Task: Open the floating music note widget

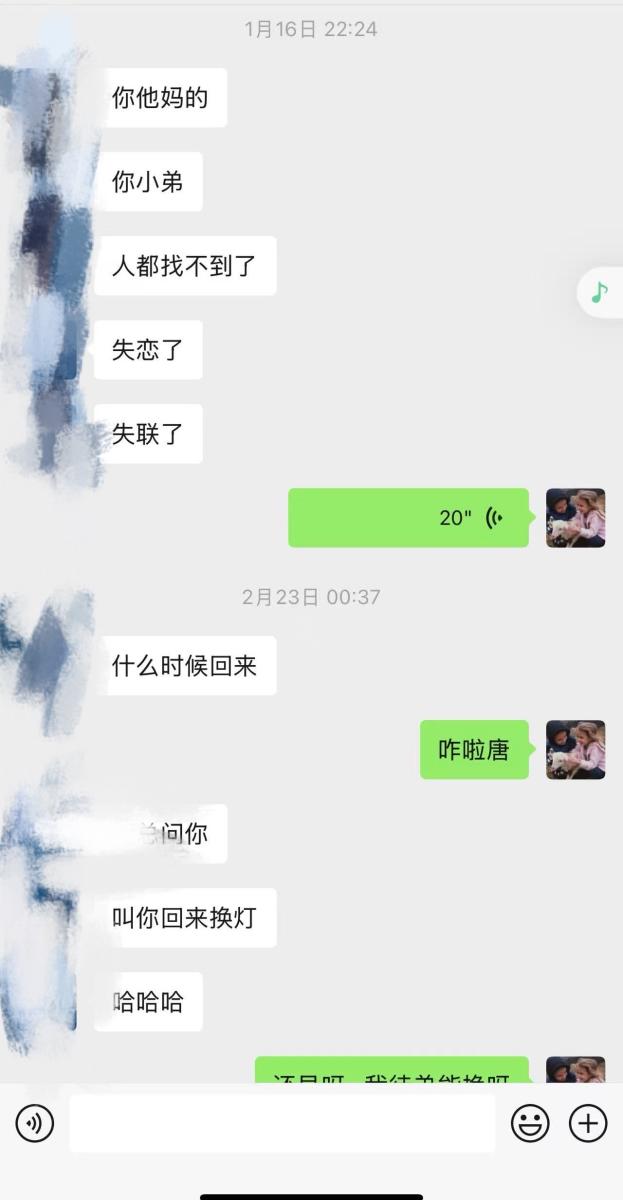Action: pyautogui.click(x=600, y=292)
